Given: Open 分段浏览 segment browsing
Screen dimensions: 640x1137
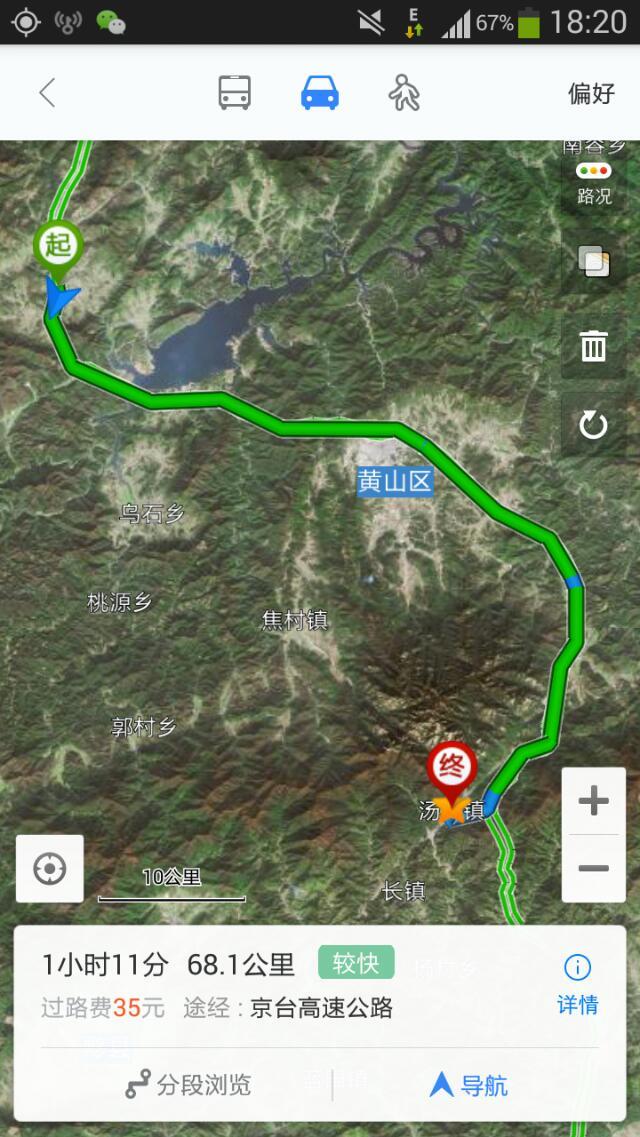Looking at the screenshot, I should click(x=188, y=1085).
